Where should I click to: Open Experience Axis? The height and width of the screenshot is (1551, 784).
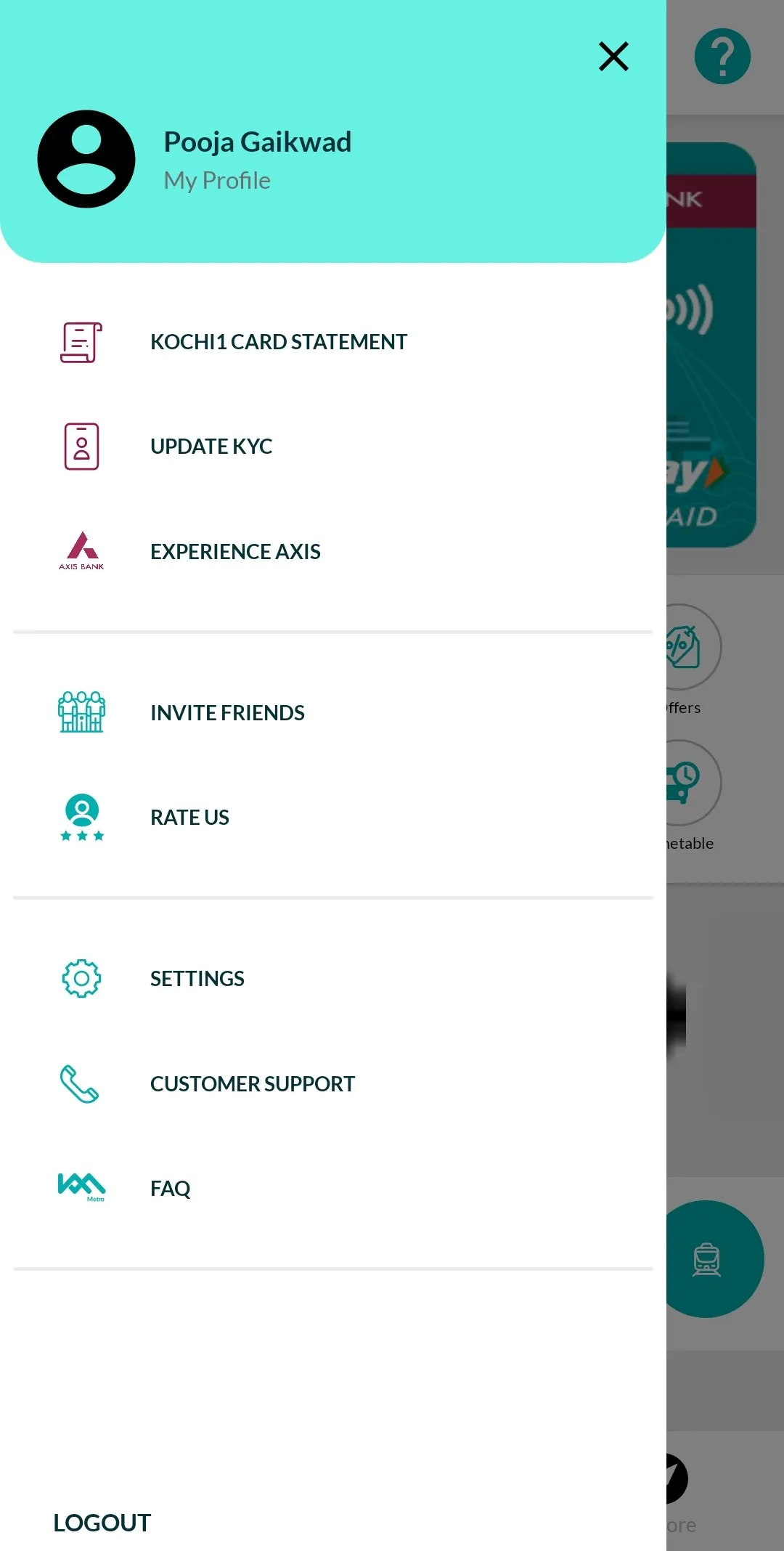[x=235, y=552]
